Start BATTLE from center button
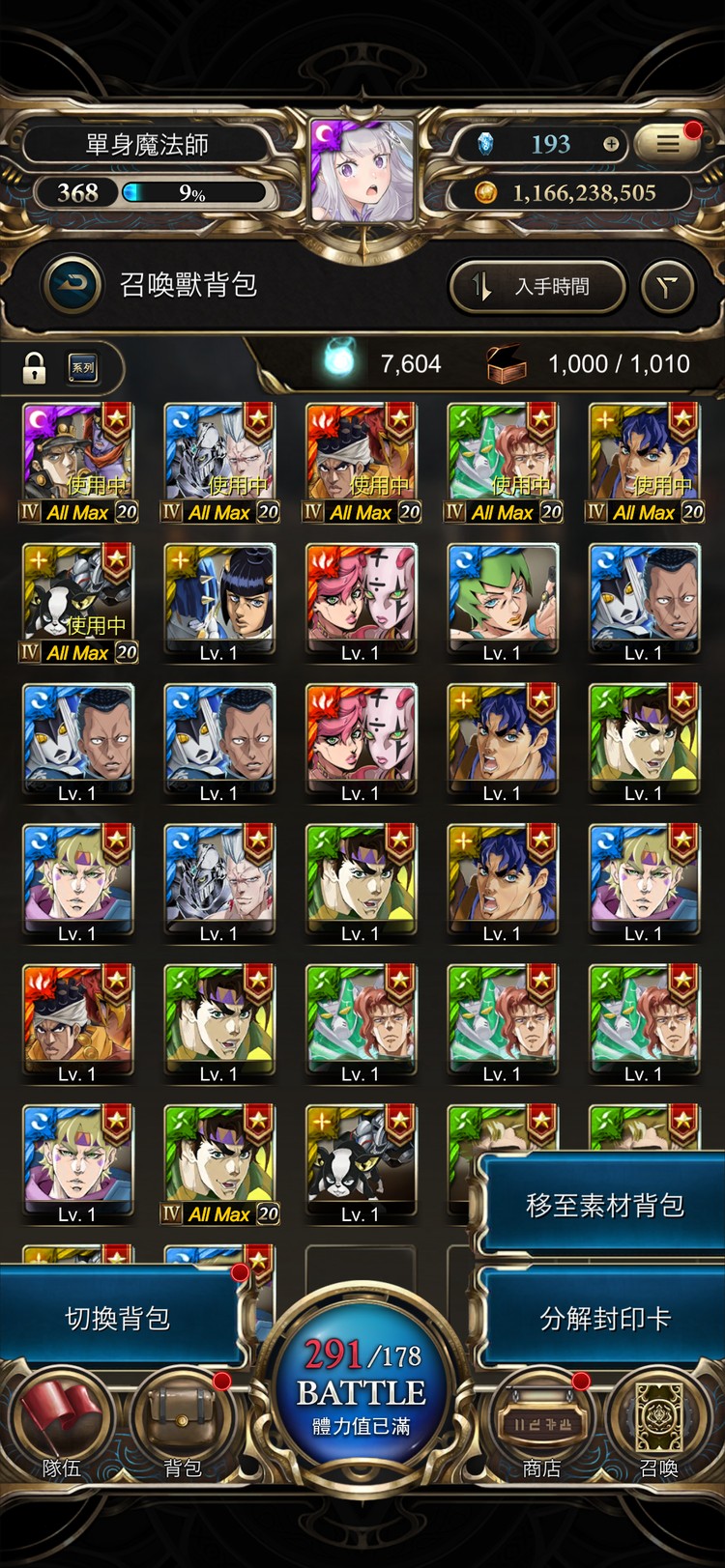The width and height of the screenshot is (725, 1568). [362, 1391]
